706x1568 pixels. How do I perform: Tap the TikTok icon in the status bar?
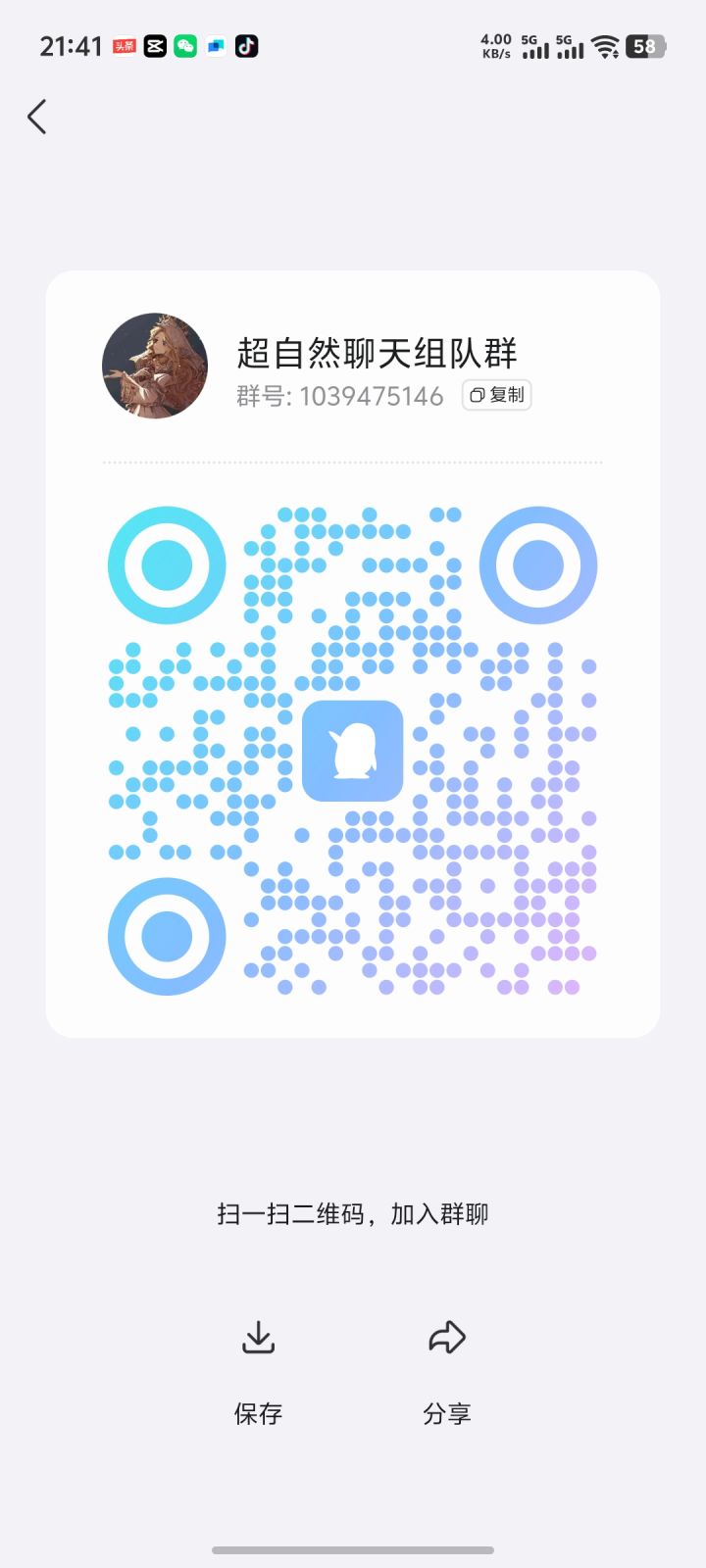point(247,46)
